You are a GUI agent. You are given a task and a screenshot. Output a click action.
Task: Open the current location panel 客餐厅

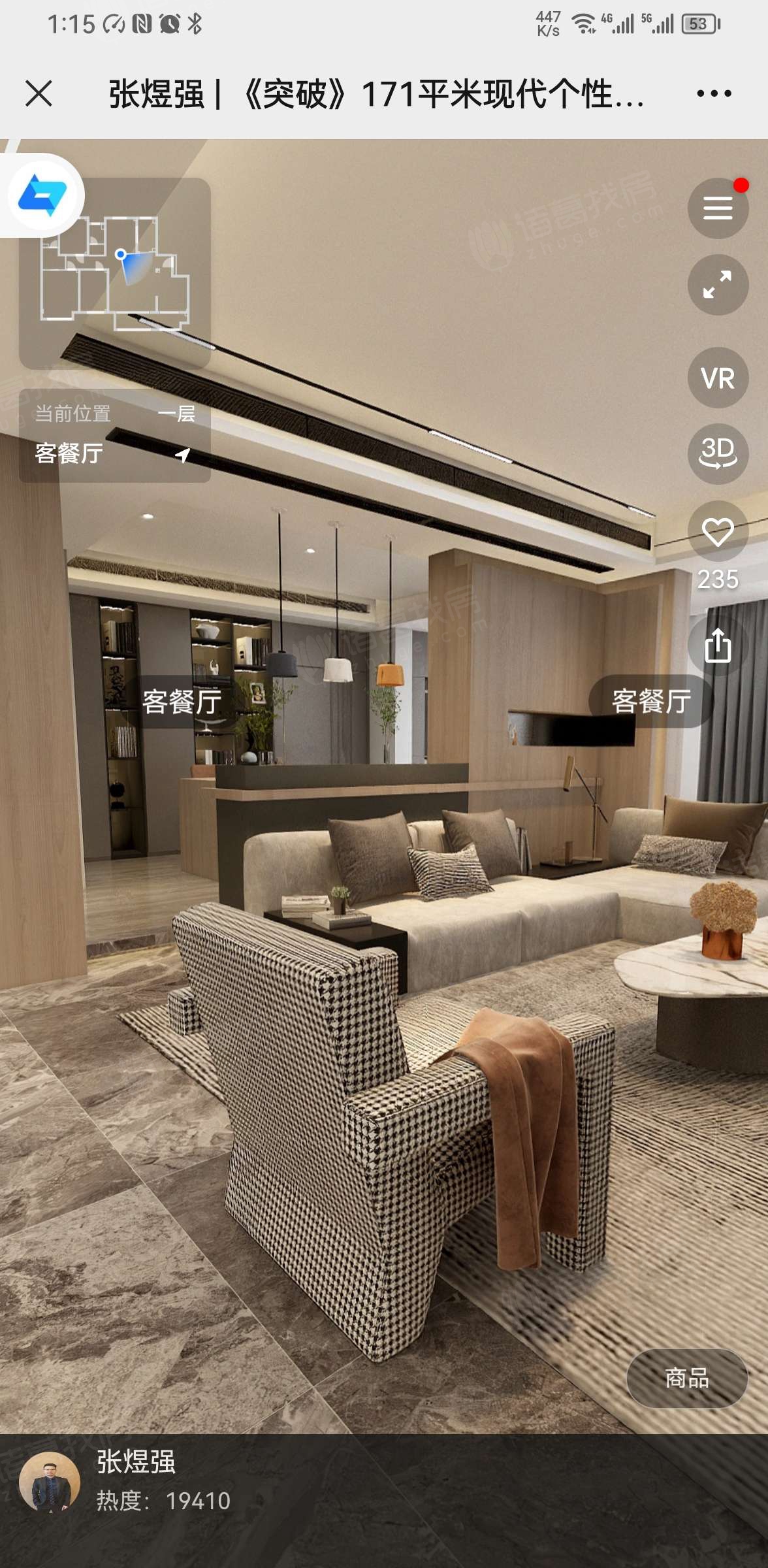coord(115,436)
